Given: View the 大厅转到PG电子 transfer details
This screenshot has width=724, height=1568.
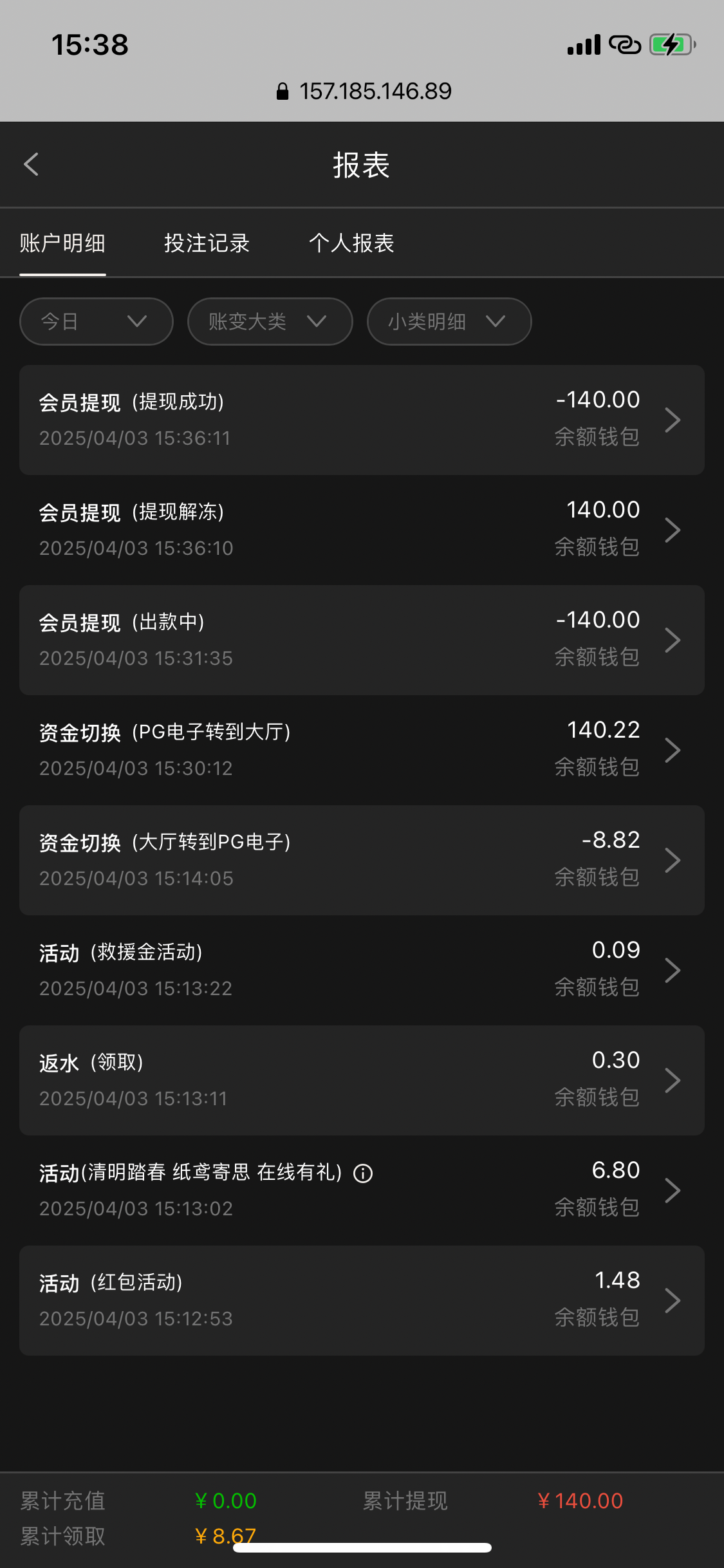Looking at the screenshot, I should click(x=362, y=860).
